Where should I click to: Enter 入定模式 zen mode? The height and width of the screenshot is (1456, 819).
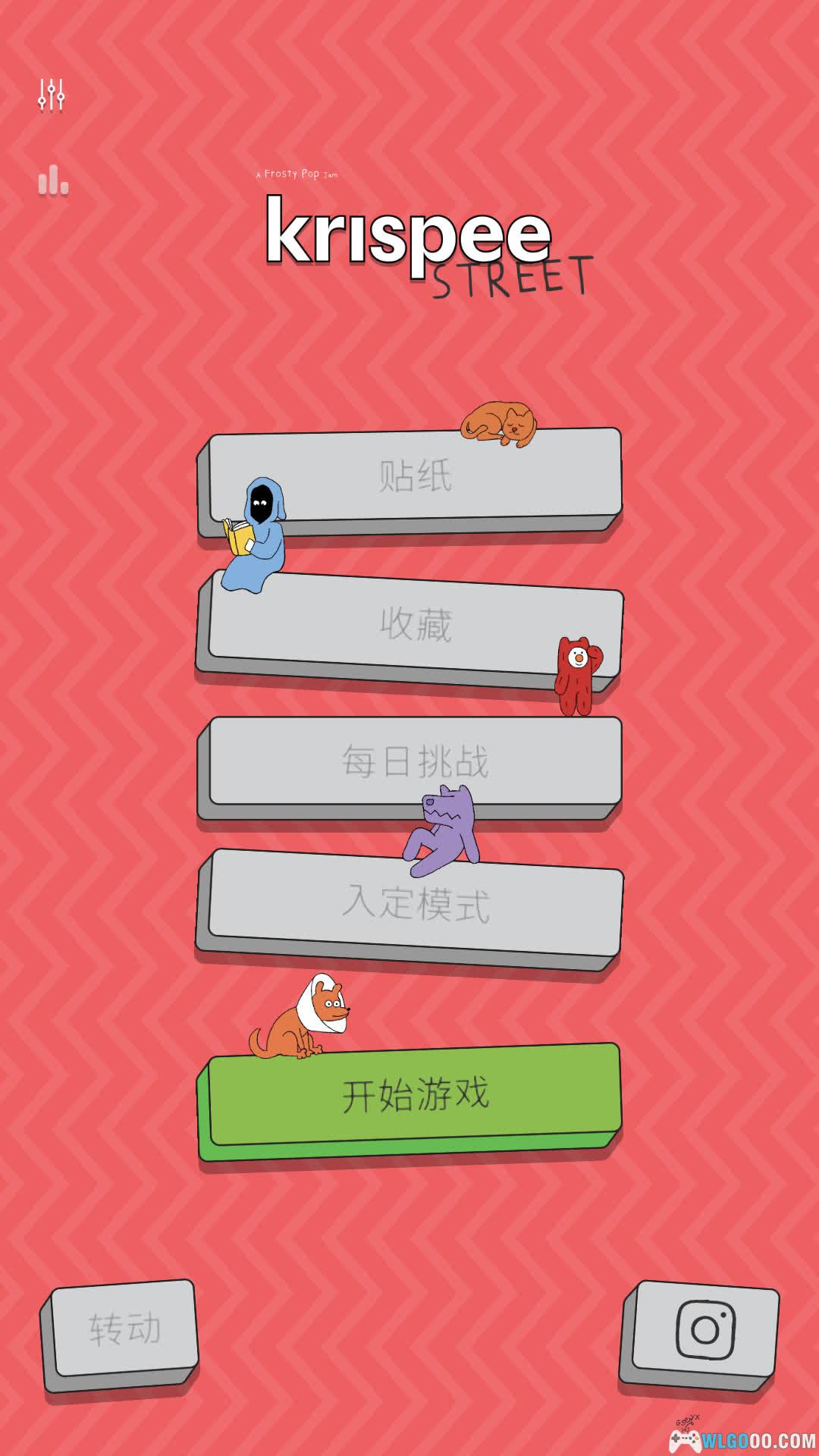[415, 902]
